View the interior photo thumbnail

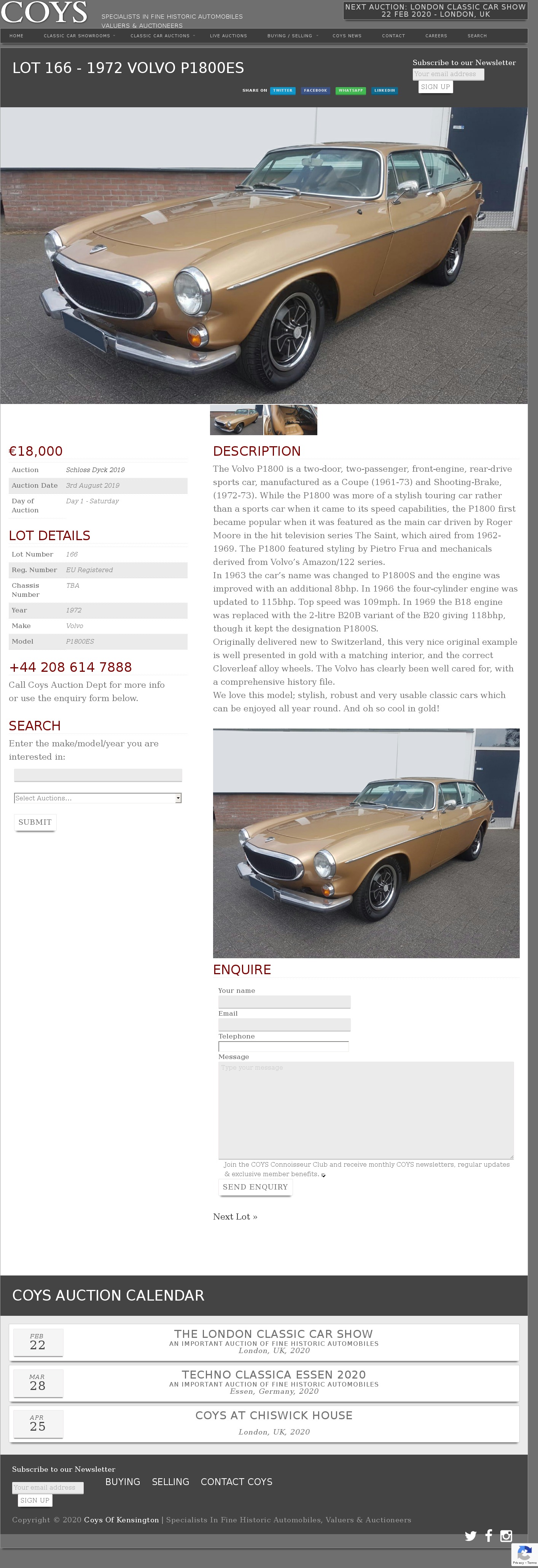coord(291,420)
